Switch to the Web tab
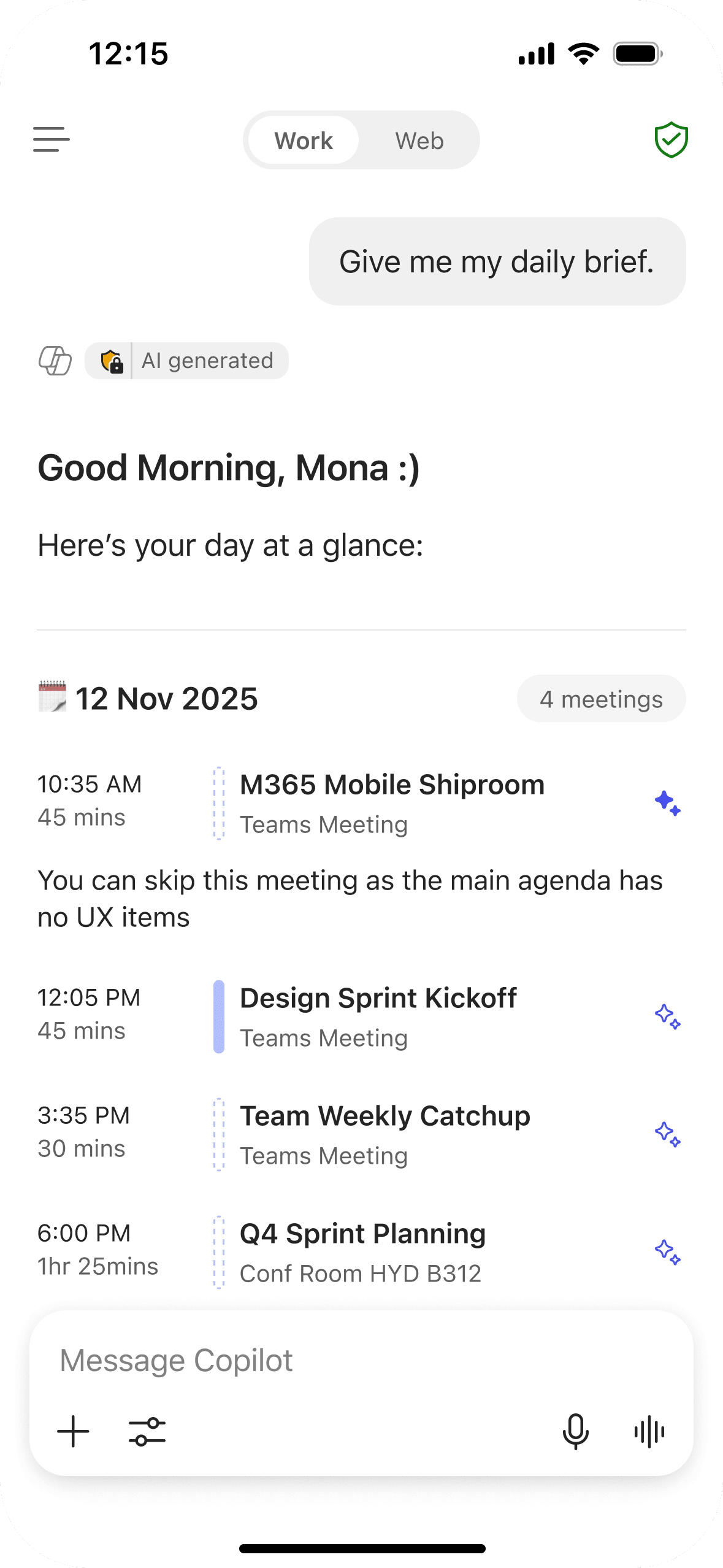The height and width of the screenshot is (1568, 723). (x=419, y=140)
